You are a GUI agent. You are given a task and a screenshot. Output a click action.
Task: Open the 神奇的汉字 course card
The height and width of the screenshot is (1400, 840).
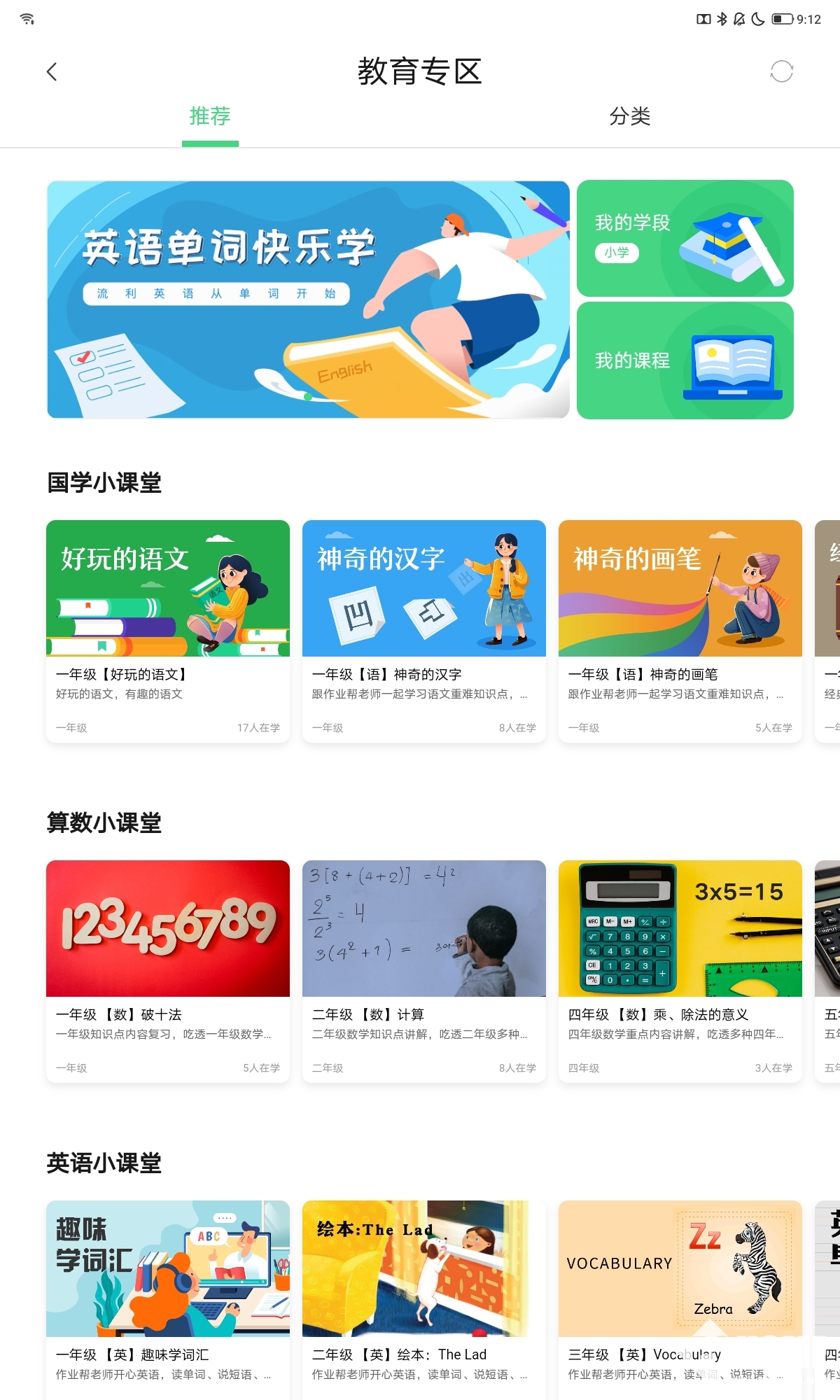tap(424, 630)
